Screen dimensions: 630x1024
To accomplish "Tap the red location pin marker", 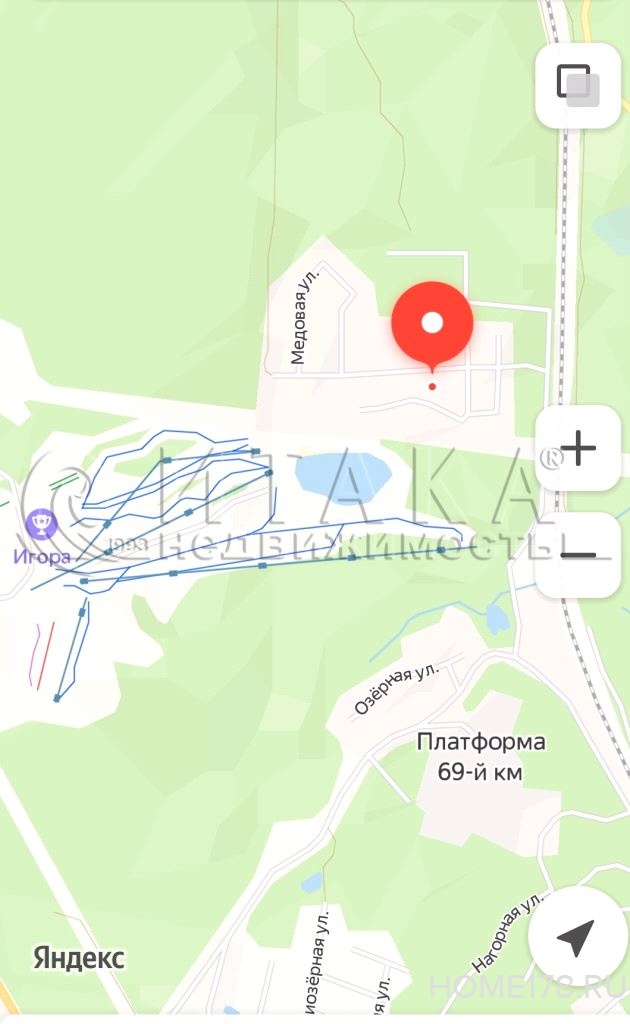I will click(432, 323).
